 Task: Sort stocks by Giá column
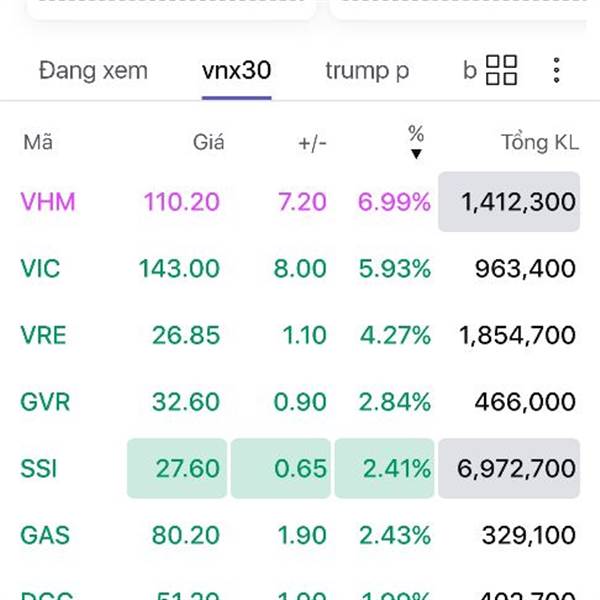pos(208,143)
